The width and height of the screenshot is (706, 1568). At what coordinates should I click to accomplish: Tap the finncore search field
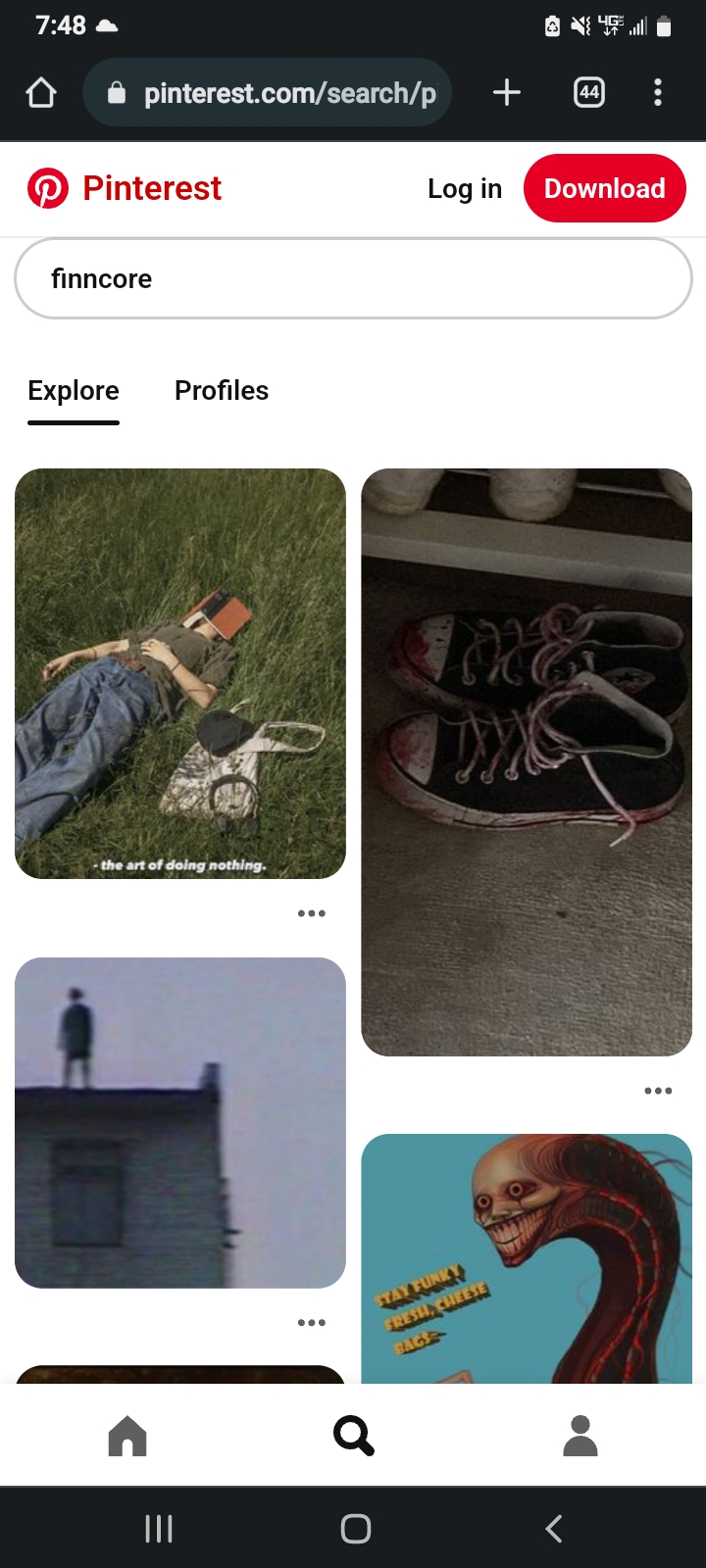click(x=353, y=279)
